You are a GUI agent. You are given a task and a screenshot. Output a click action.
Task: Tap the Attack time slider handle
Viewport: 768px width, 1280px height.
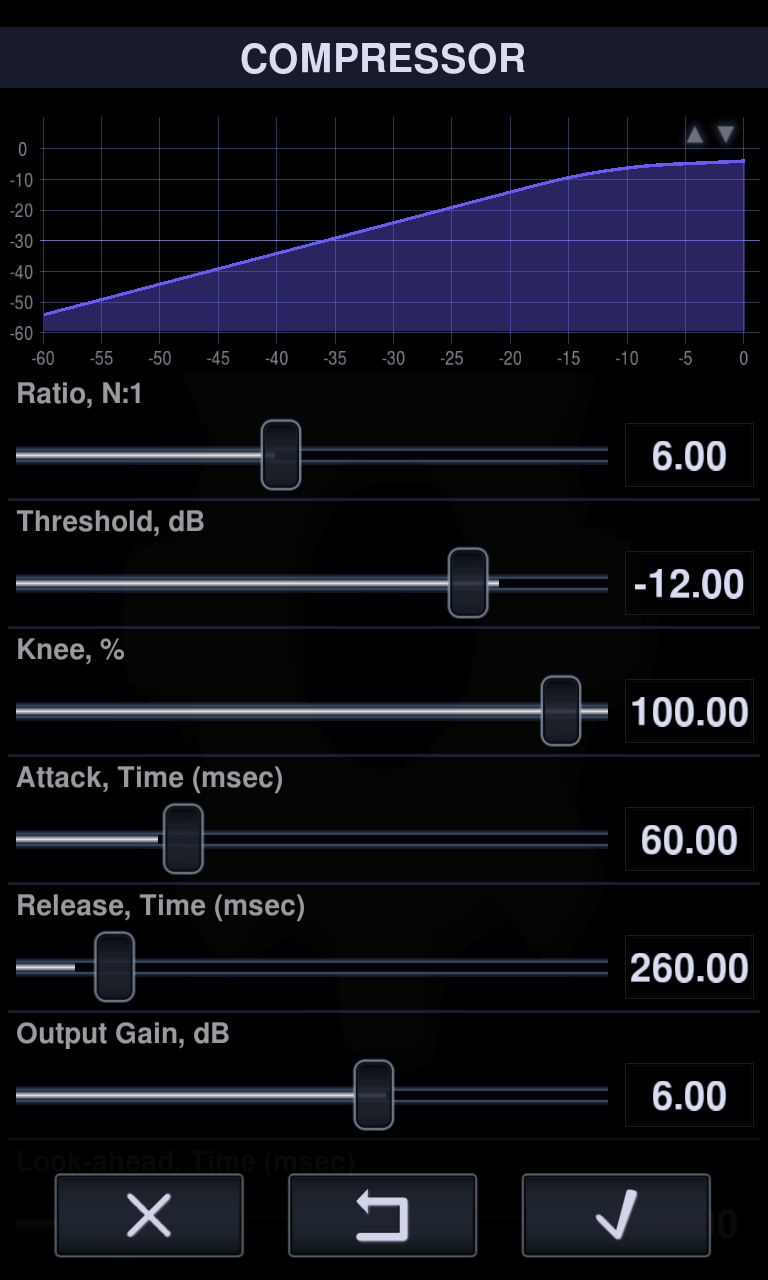point(183,839)
